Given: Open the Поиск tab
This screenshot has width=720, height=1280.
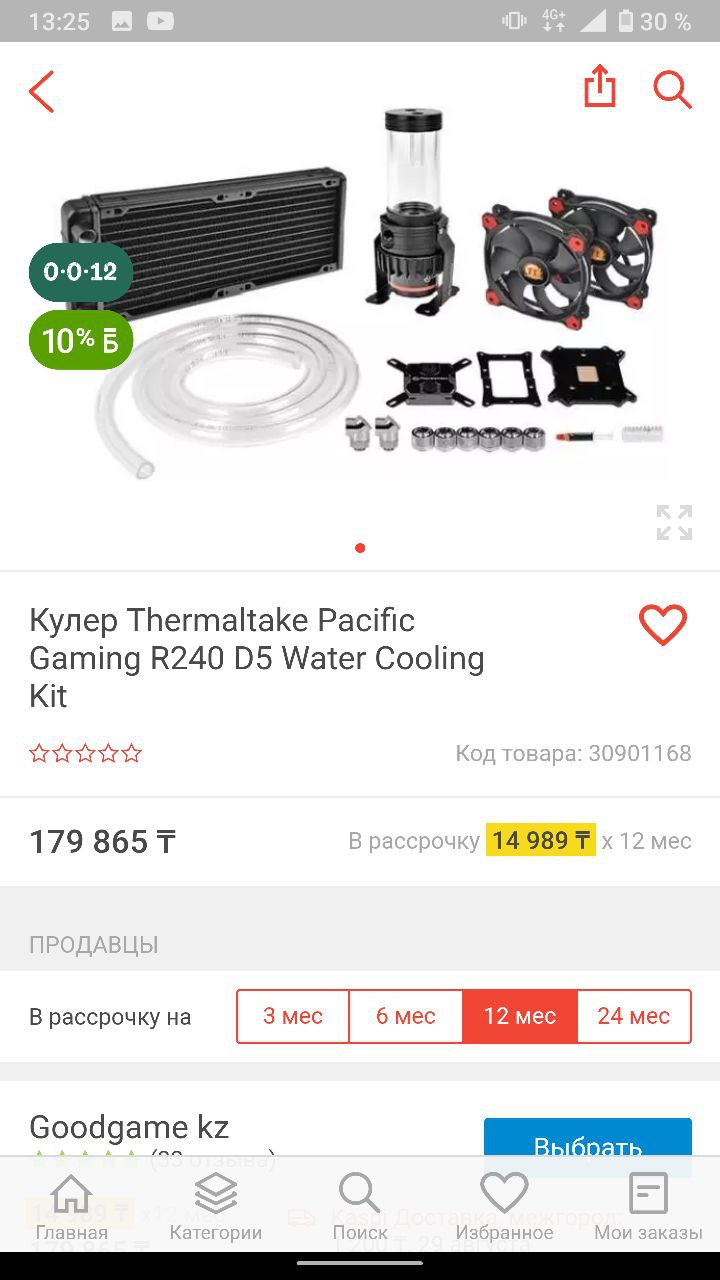Looking at the screenshot, I should [360, 1207].
